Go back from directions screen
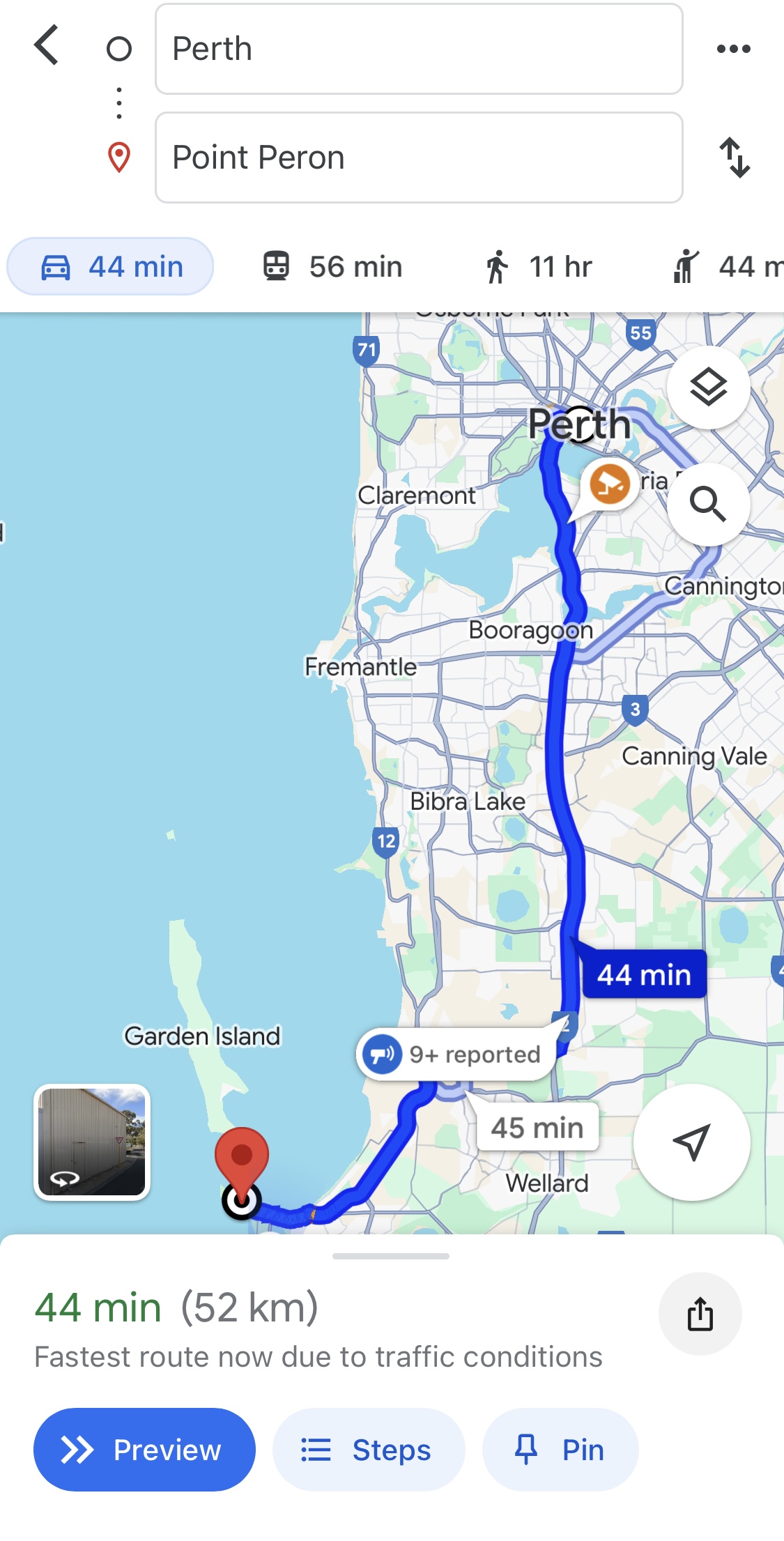 pos(47,46)
